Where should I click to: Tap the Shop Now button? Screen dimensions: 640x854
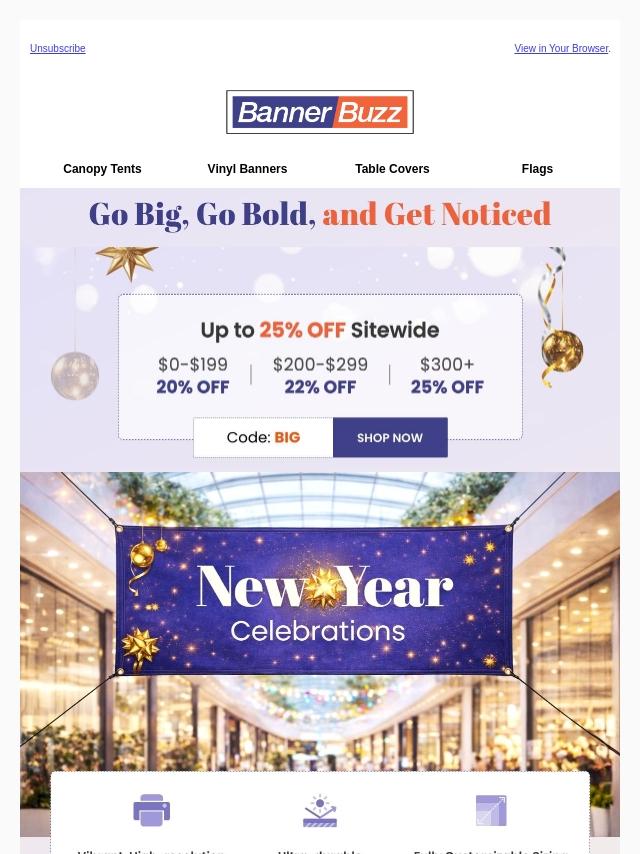click(390, 438)
